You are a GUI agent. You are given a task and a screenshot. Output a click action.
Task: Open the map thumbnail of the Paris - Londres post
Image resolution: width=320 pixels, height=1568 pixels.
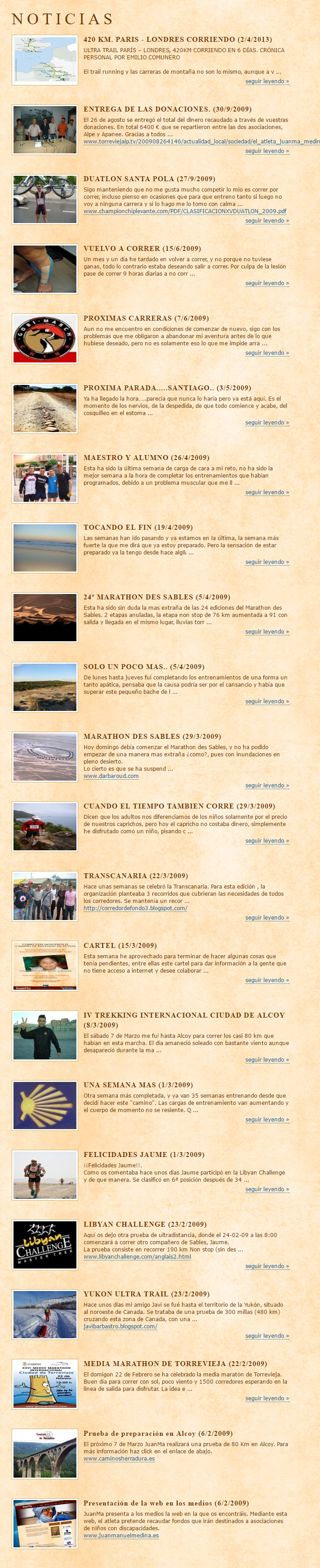45,60
